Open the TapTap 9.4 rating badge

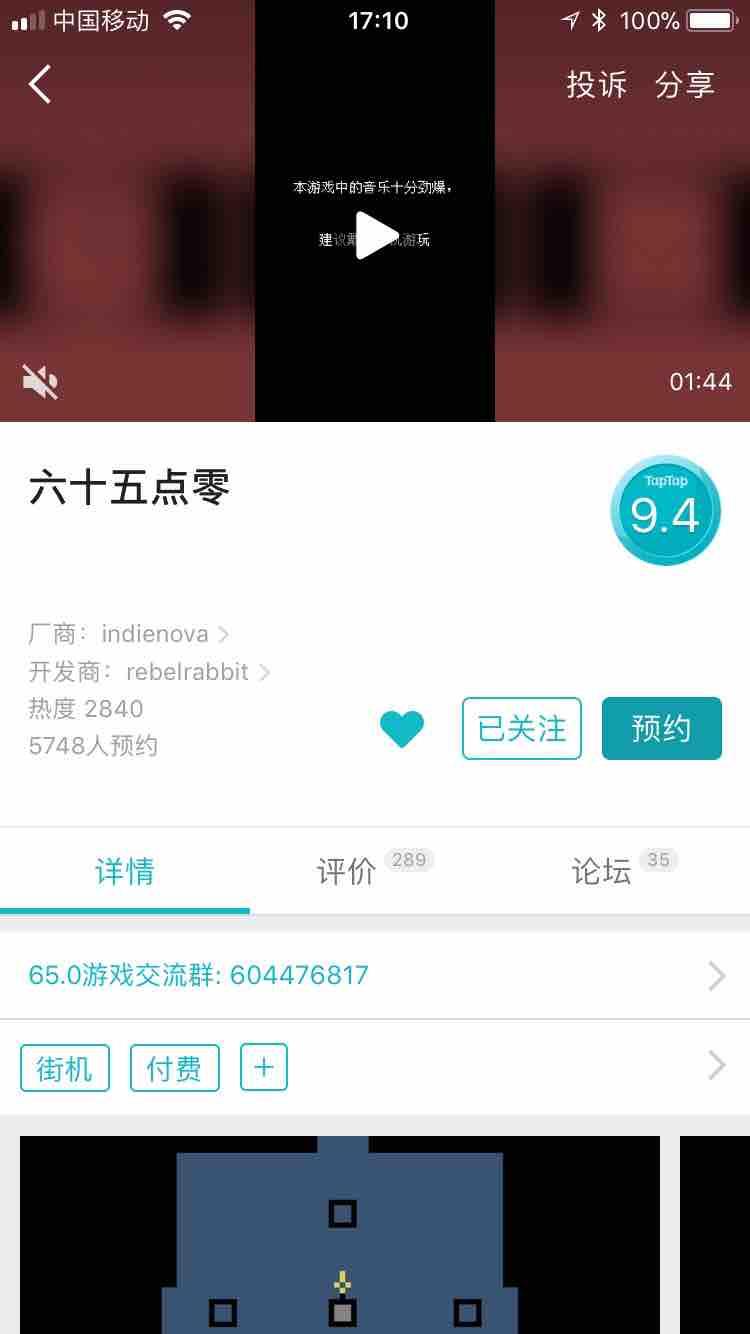(665, 510)
